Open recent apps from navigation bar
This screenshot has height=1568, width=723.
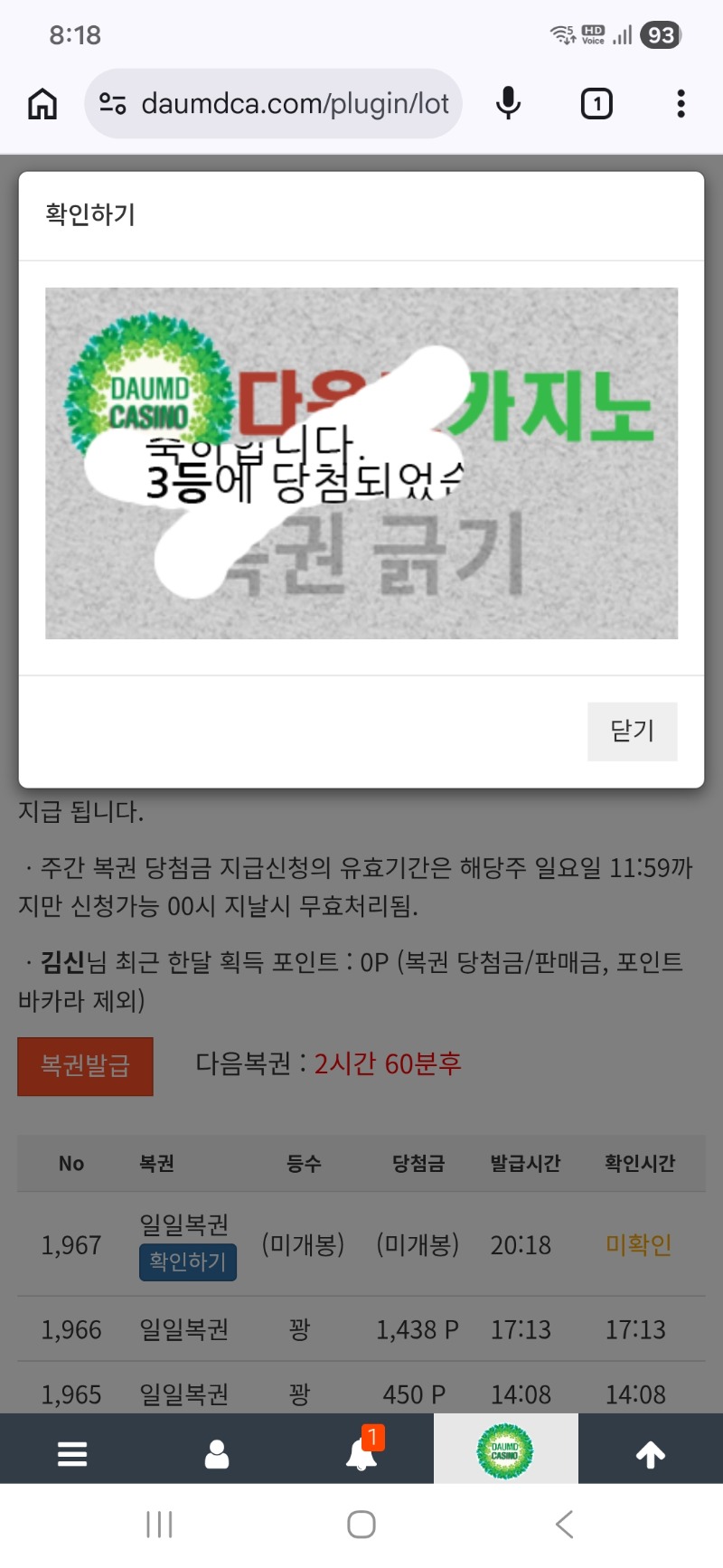coord(159,1525)
